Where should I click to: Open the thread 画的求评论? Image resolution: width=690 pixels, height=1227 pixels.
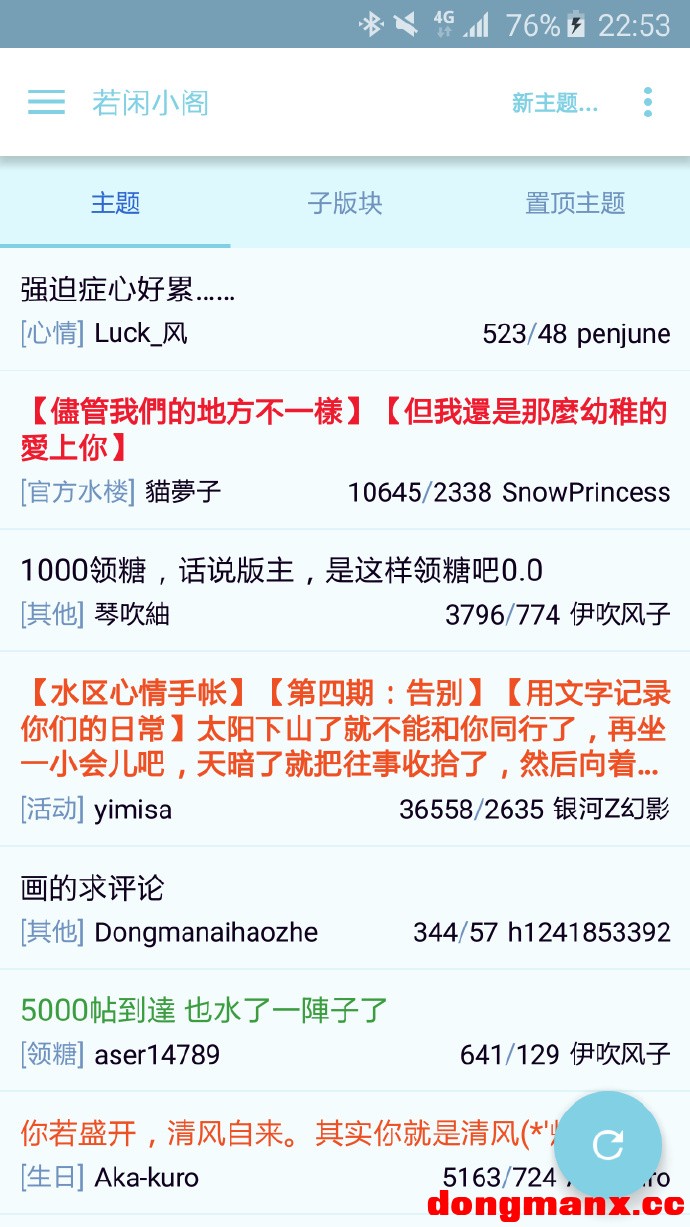[x=92, y=888]
